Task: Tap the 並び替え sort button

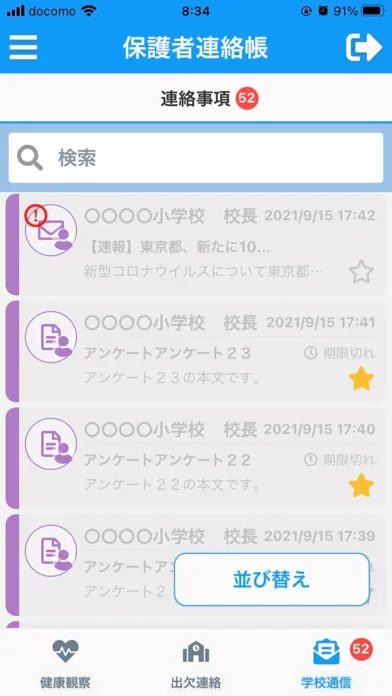Action: pyautogui.click(x=272, y=579)
